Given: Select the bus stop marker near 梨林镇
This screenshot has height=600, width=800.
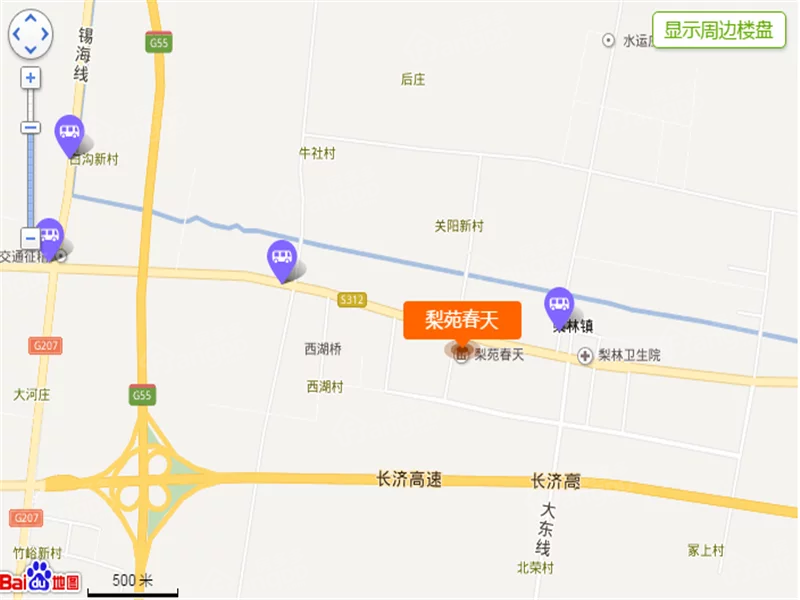Looking at the screenshot, I should [558, 304].
